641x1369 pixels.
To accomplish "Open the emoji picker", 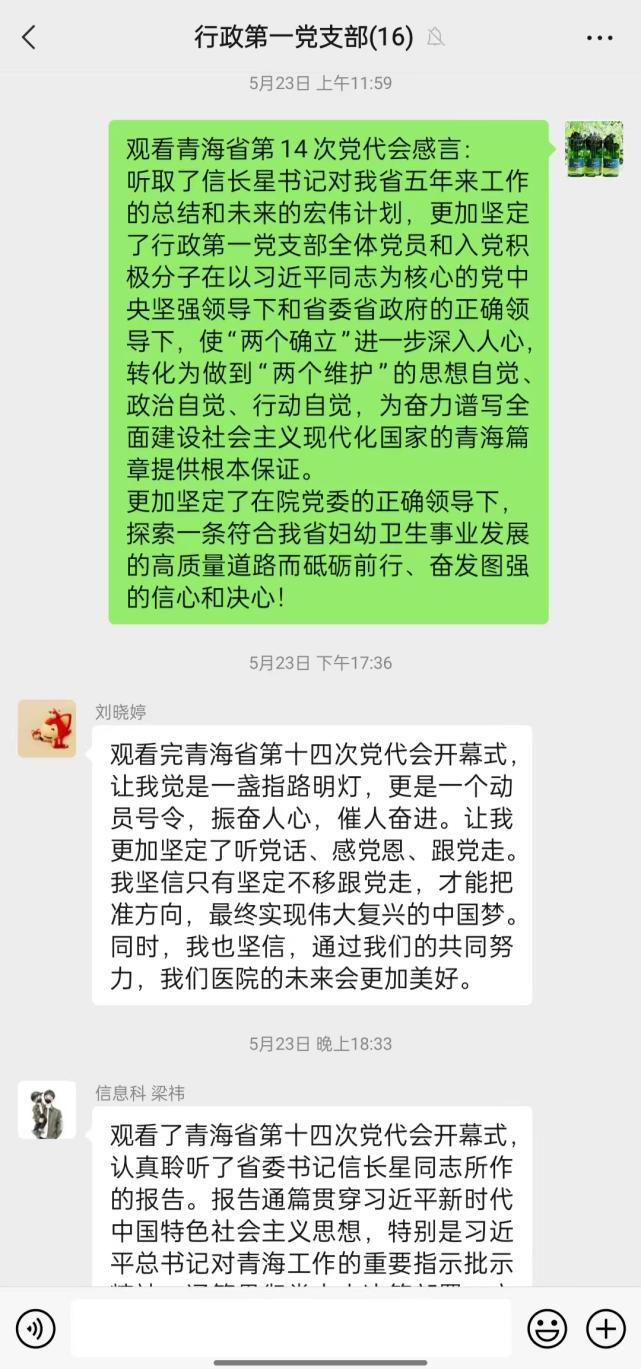I will click(547, 1328).
